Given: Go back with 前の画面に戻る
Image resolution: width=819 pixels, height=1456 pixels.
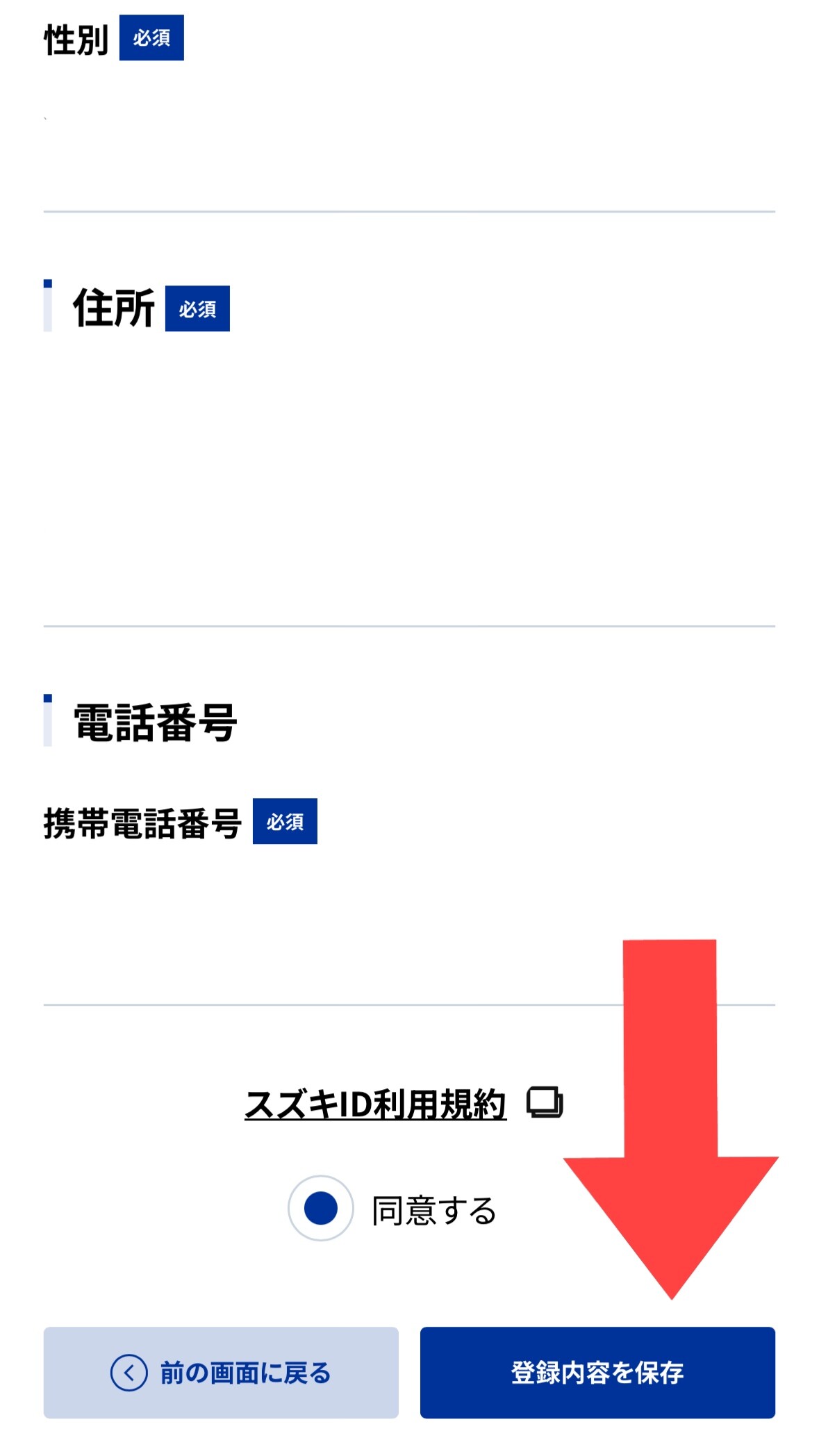Looking at the screenshot, I should [x=221, y=1373].
